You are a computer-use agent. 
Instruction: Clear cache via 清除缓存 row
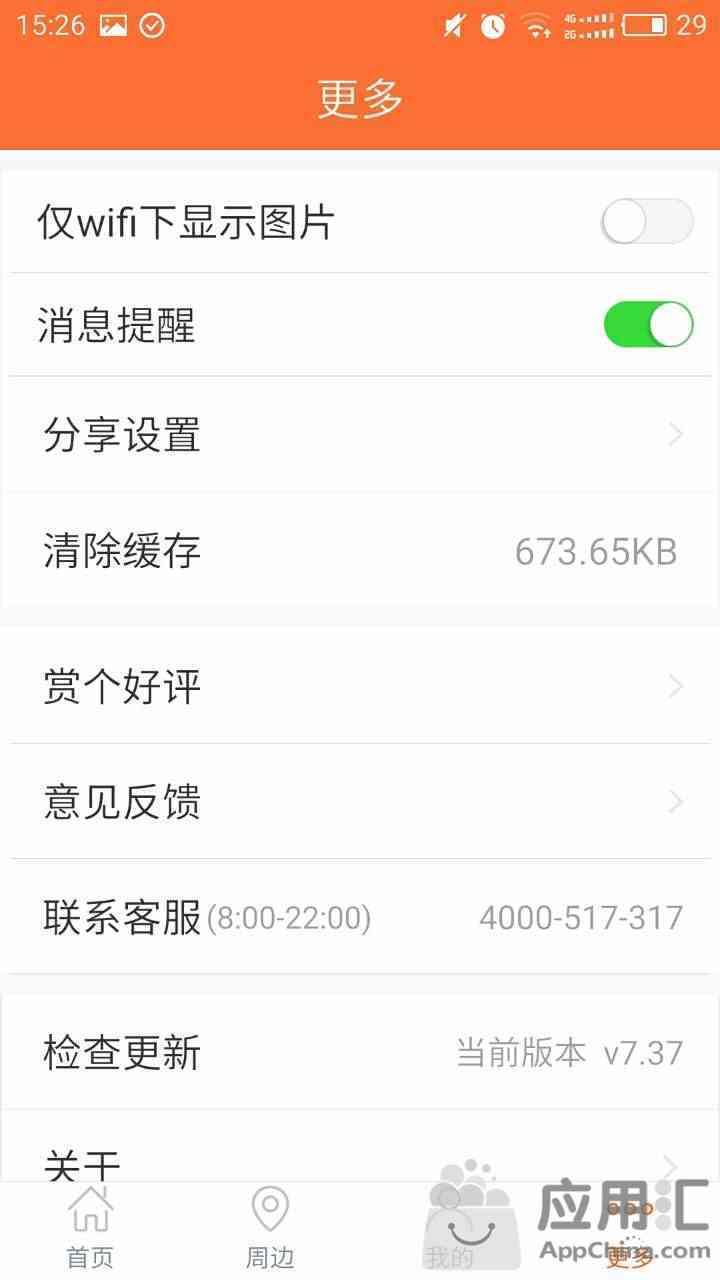click(x=360, y=550)
